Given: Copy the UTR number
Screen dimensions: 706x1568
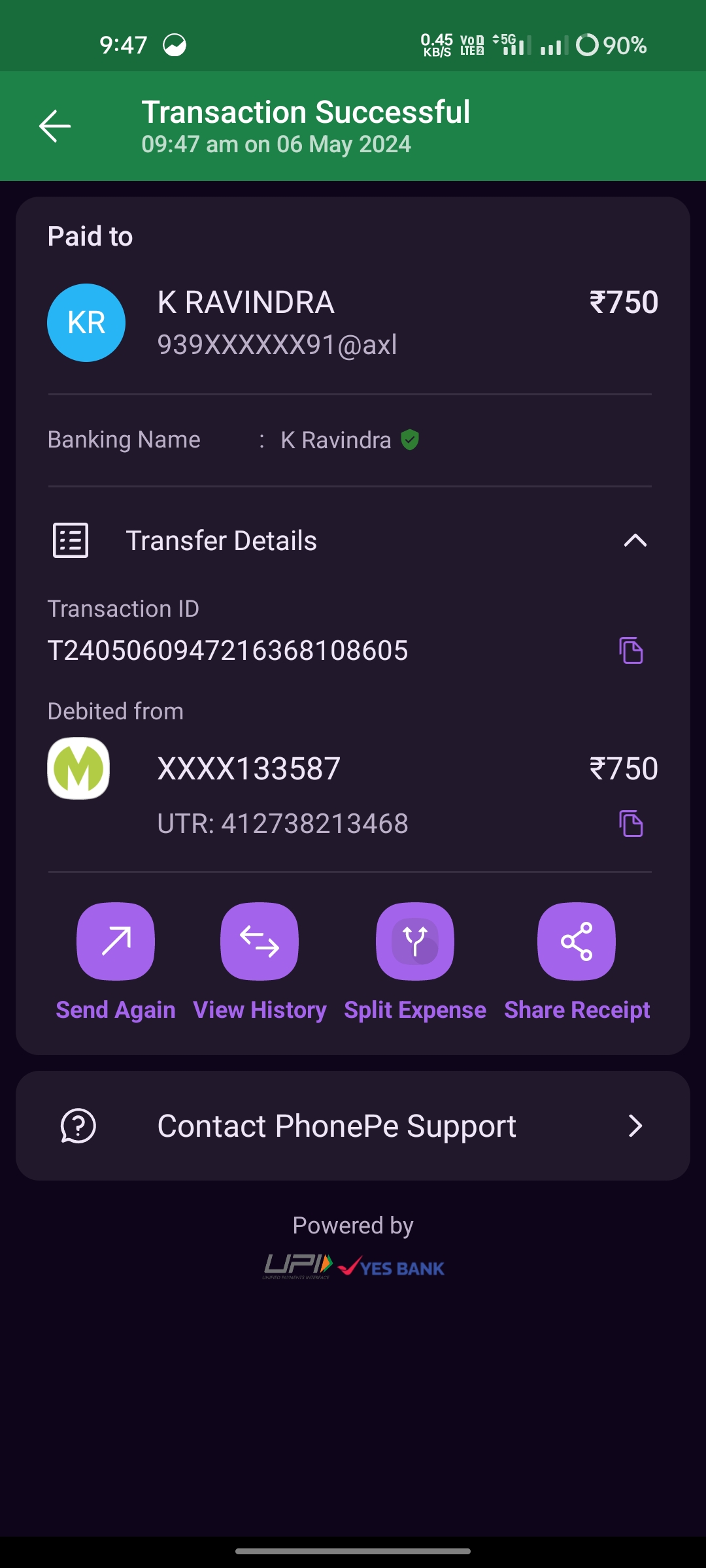Looking at the screenshot, I should [x=631, y=823].
